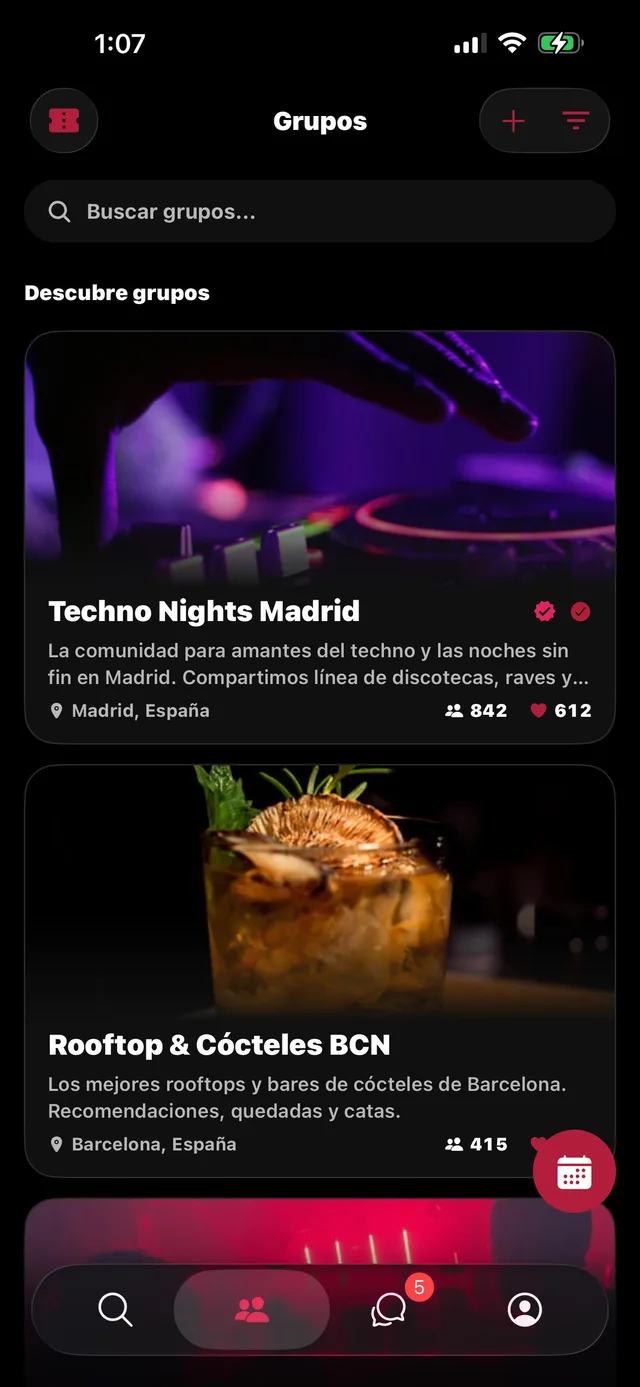The height and width of the screenshot is (1387, 640).
Task: Tap the Buscar grupos search field
Action: point(320,211)
